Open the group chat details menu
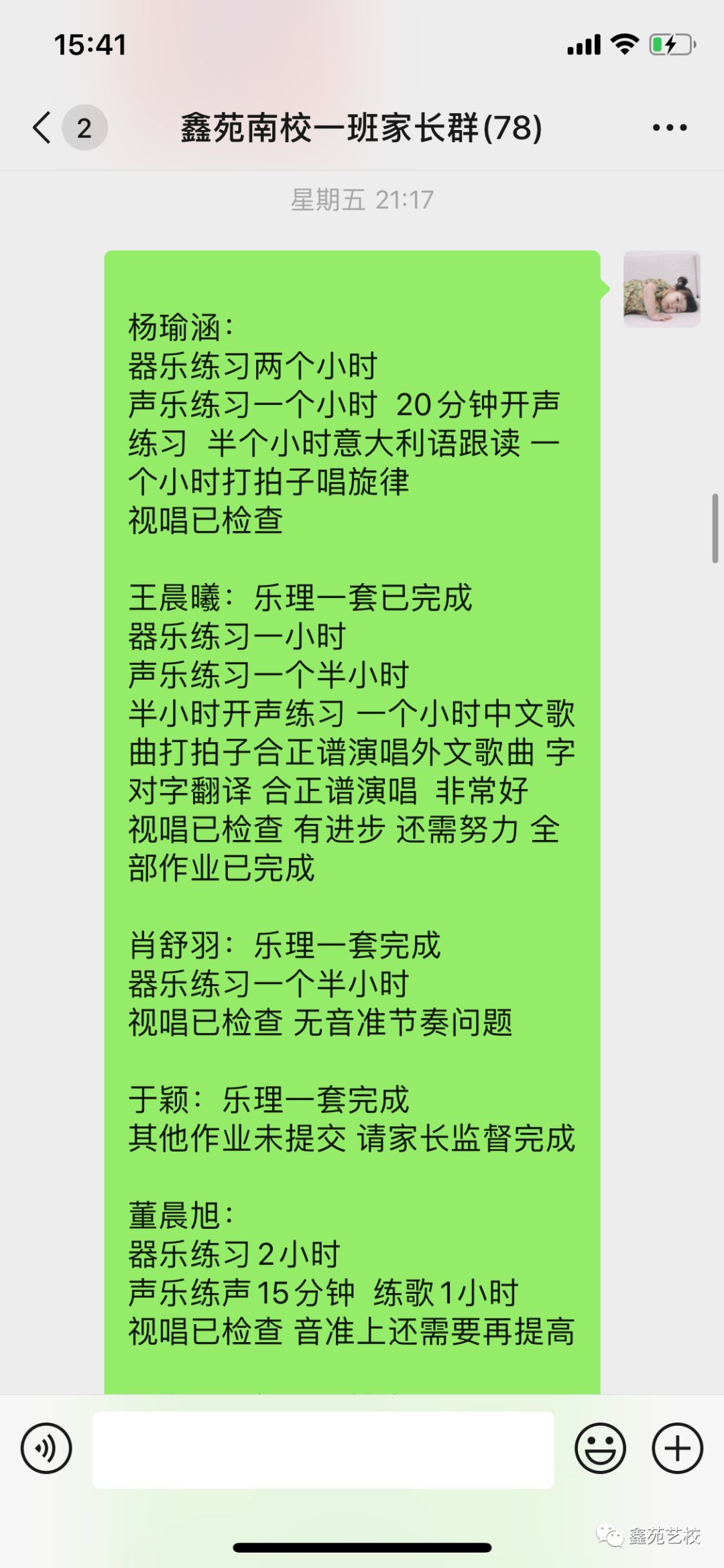 click(x=670, y=127)
